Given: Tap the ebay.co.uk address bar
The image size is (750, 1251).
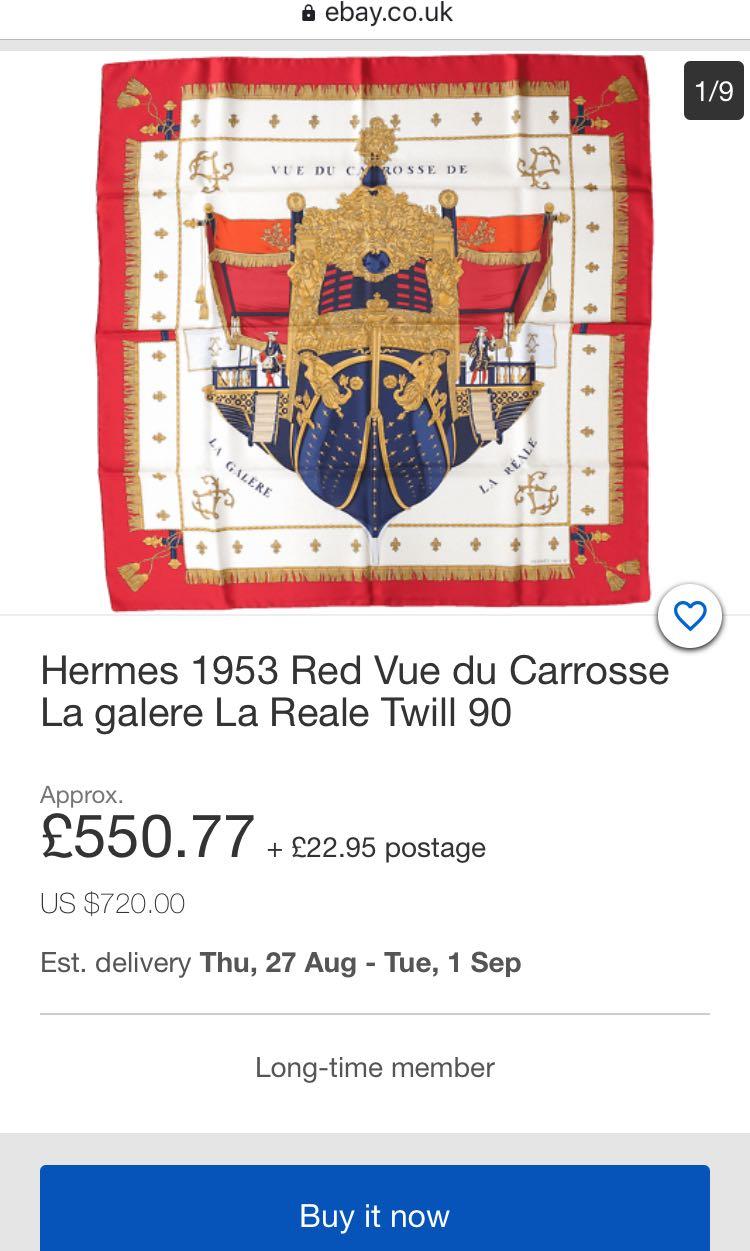Looking at the screenshot, I should tap(376, 14).
